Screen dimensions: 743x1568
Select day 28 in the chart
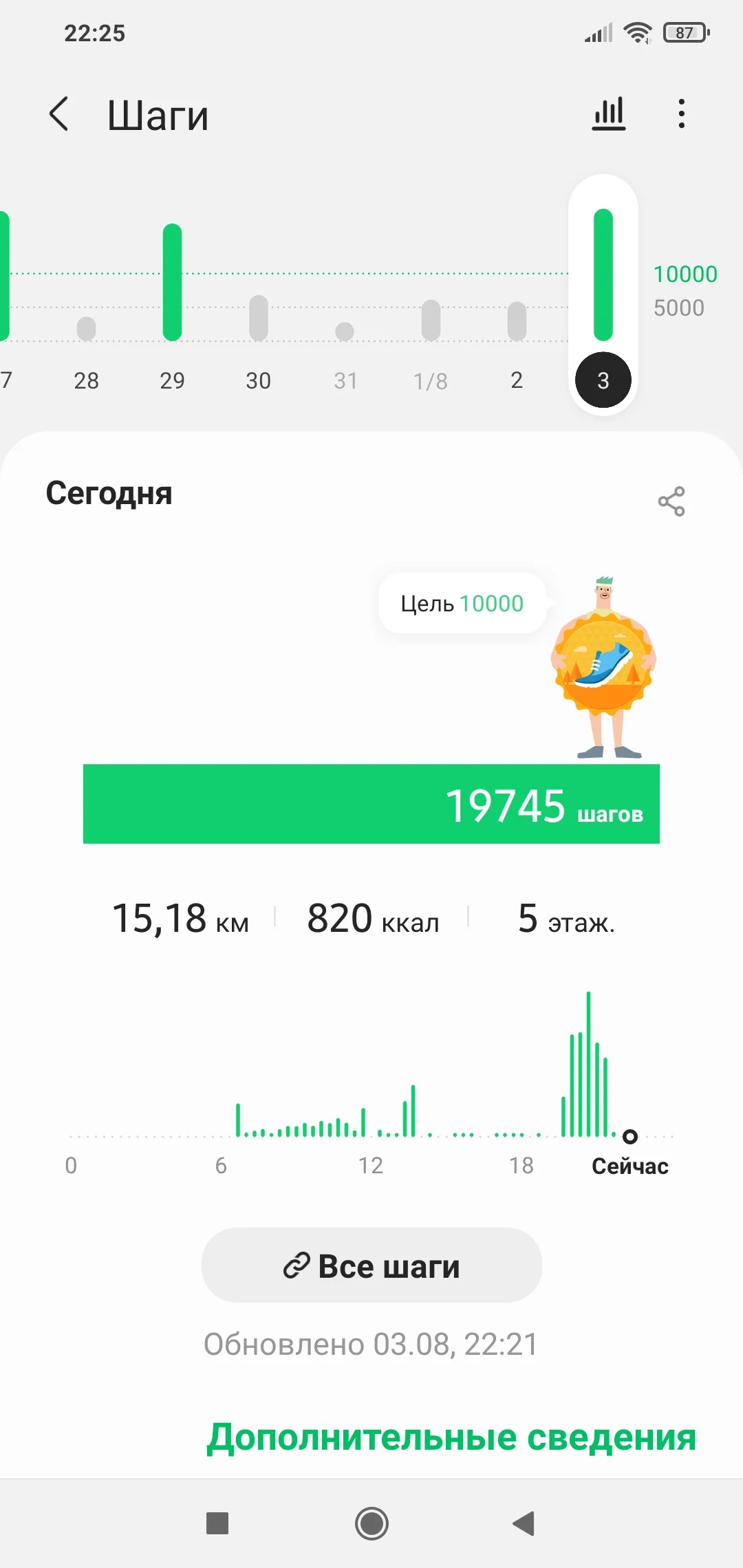click(x=86, y=380)
